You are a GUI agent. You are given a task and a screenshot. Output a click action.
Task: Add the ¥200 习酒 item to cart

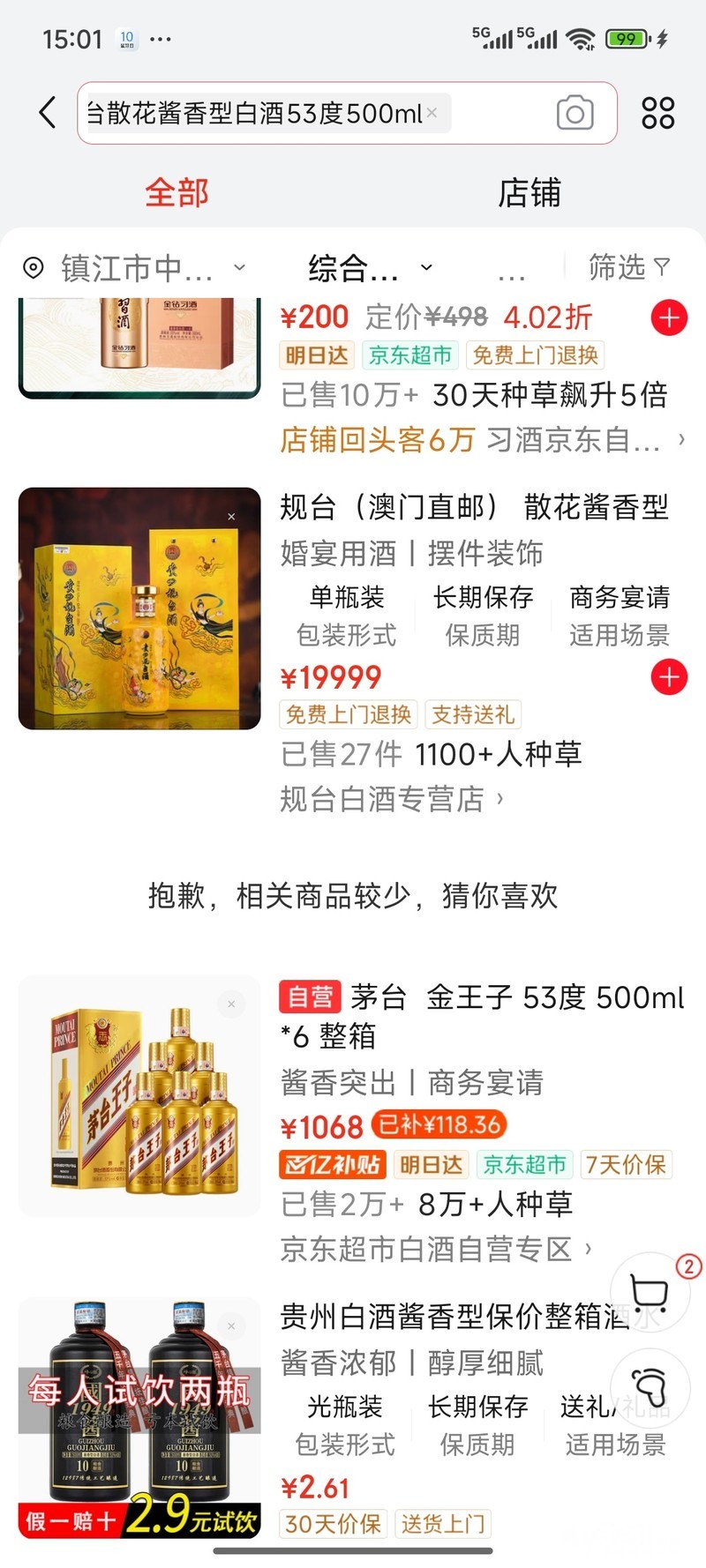(669, 317)
